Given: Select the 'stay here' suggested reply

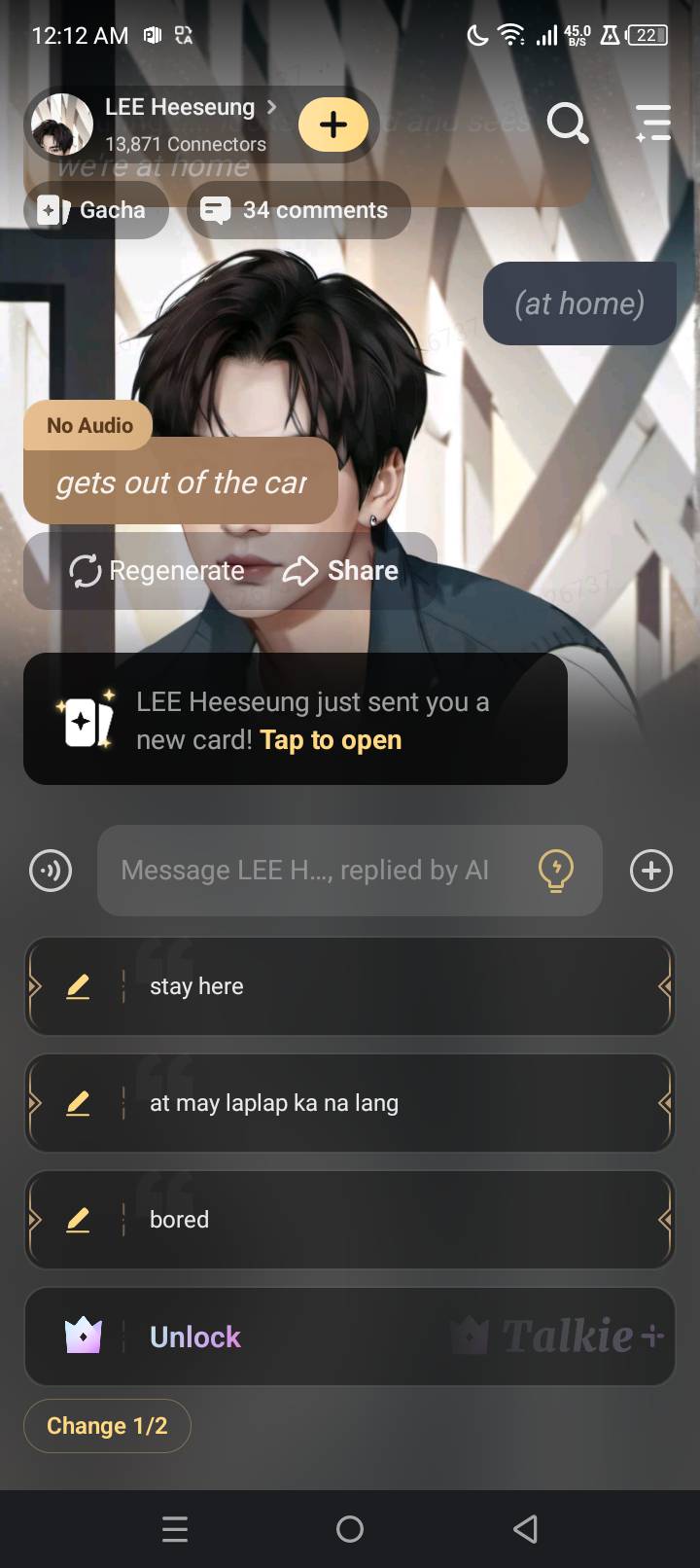Looking at the screenshot, I should [x=389, y=986].
